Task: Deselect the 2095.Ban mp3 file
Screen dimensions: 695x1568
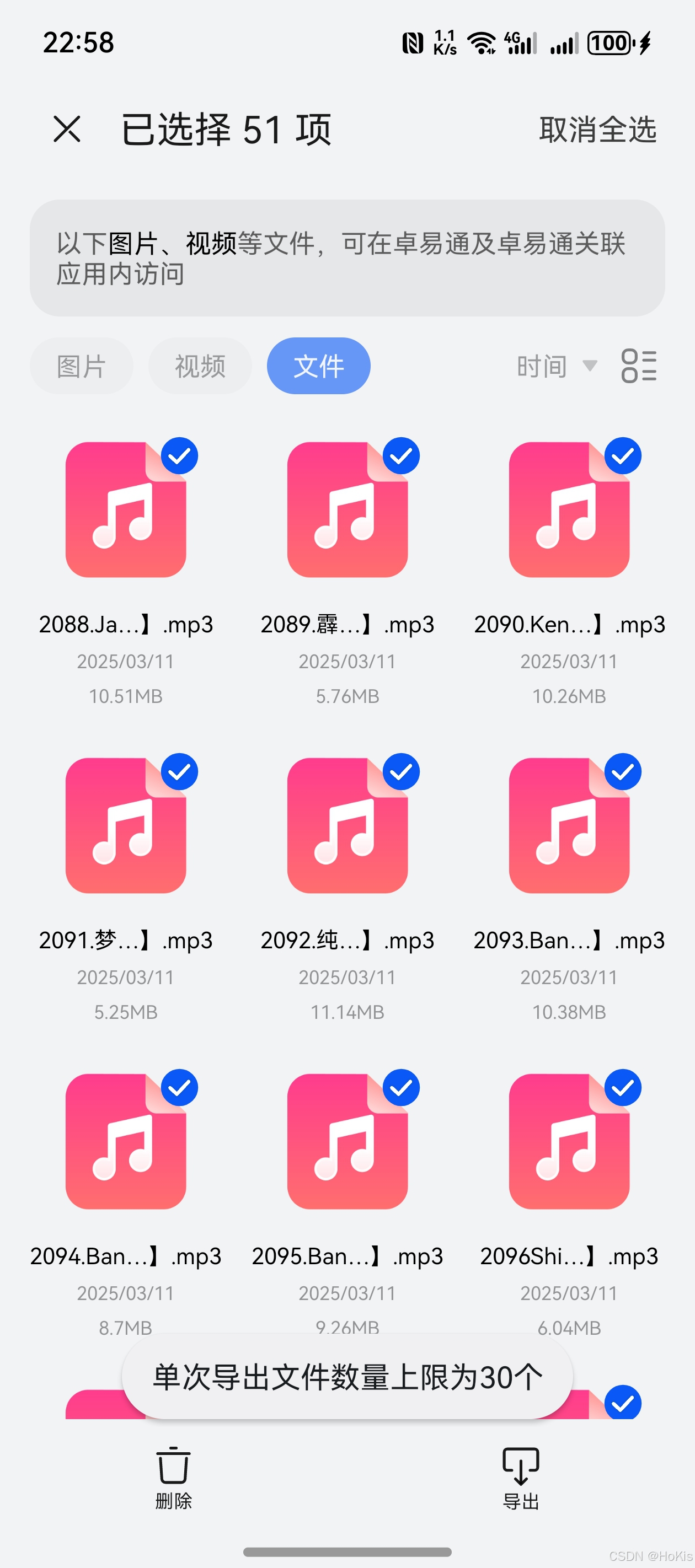Action: (402, 1088)
